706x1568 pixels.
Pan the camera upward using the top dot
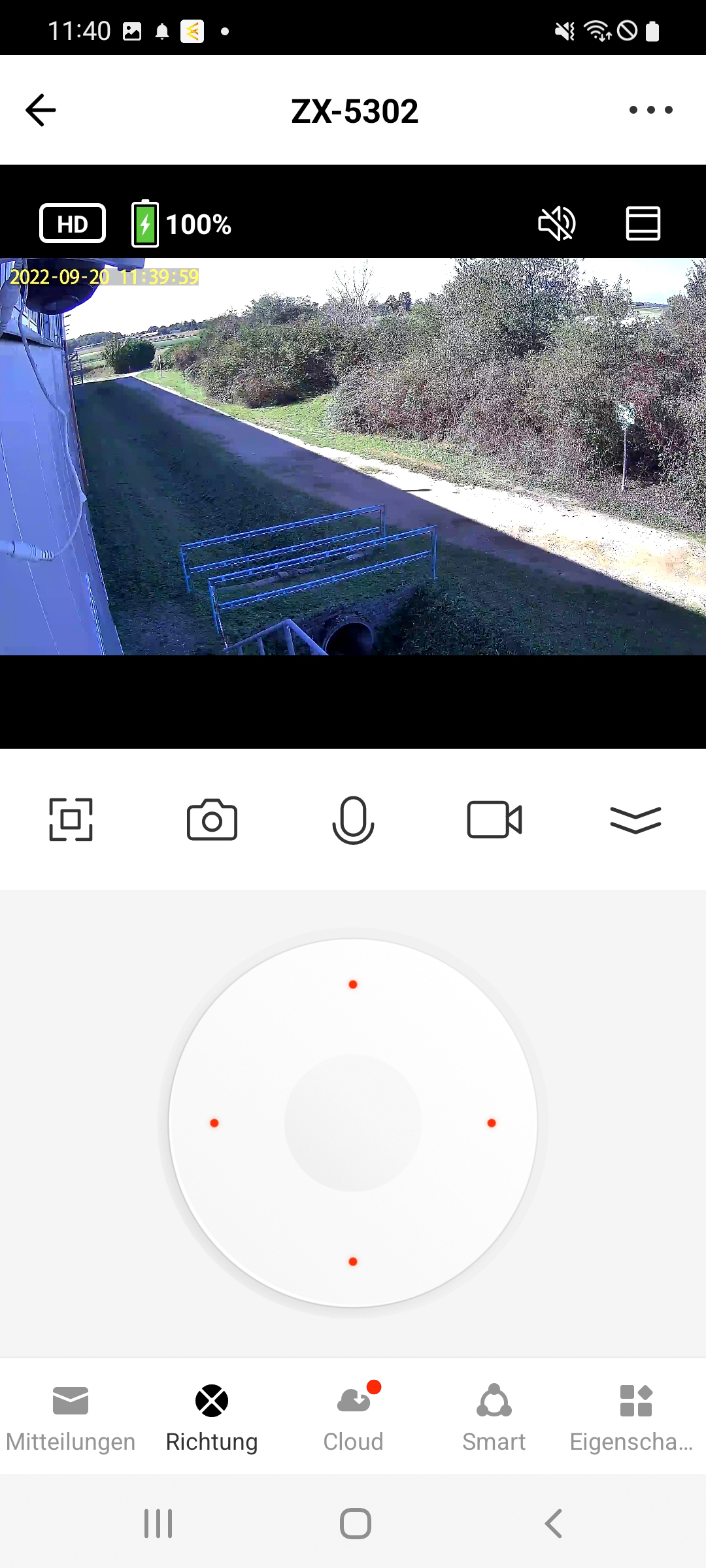353,985
